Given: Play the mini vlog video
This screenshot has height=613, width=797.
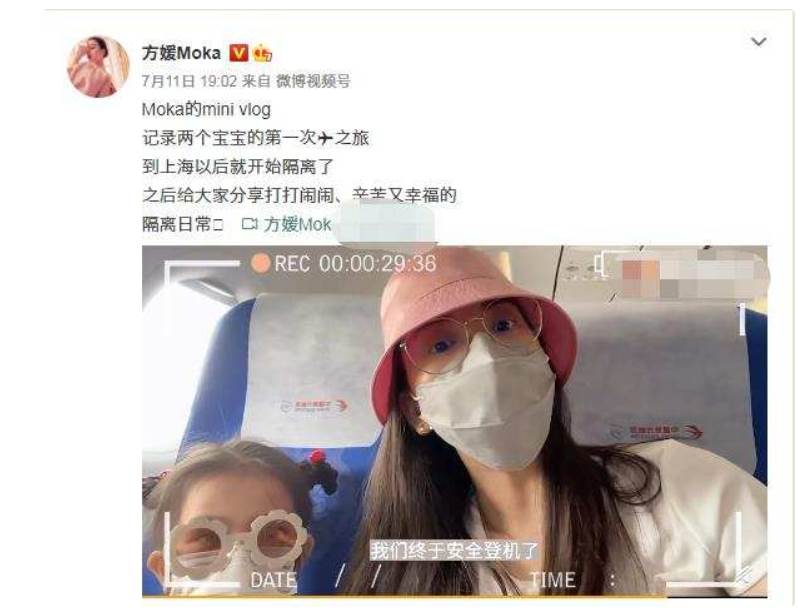Looking at the screenshot, I should click(x=455, y=420).
